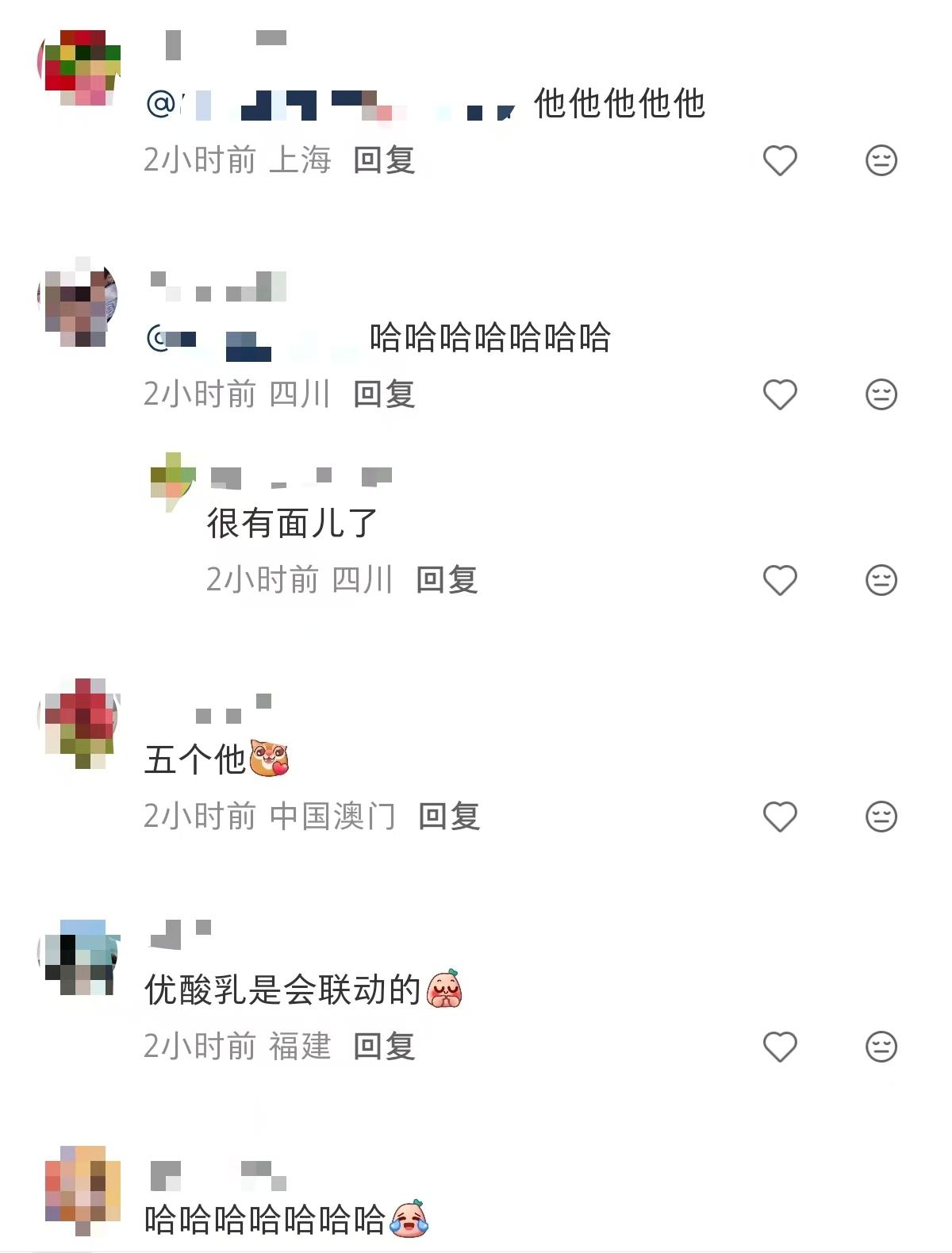Screen dimensions: 952x1253
Task: Tap the dislike face beside "五个他"
Action: point(881,817)
